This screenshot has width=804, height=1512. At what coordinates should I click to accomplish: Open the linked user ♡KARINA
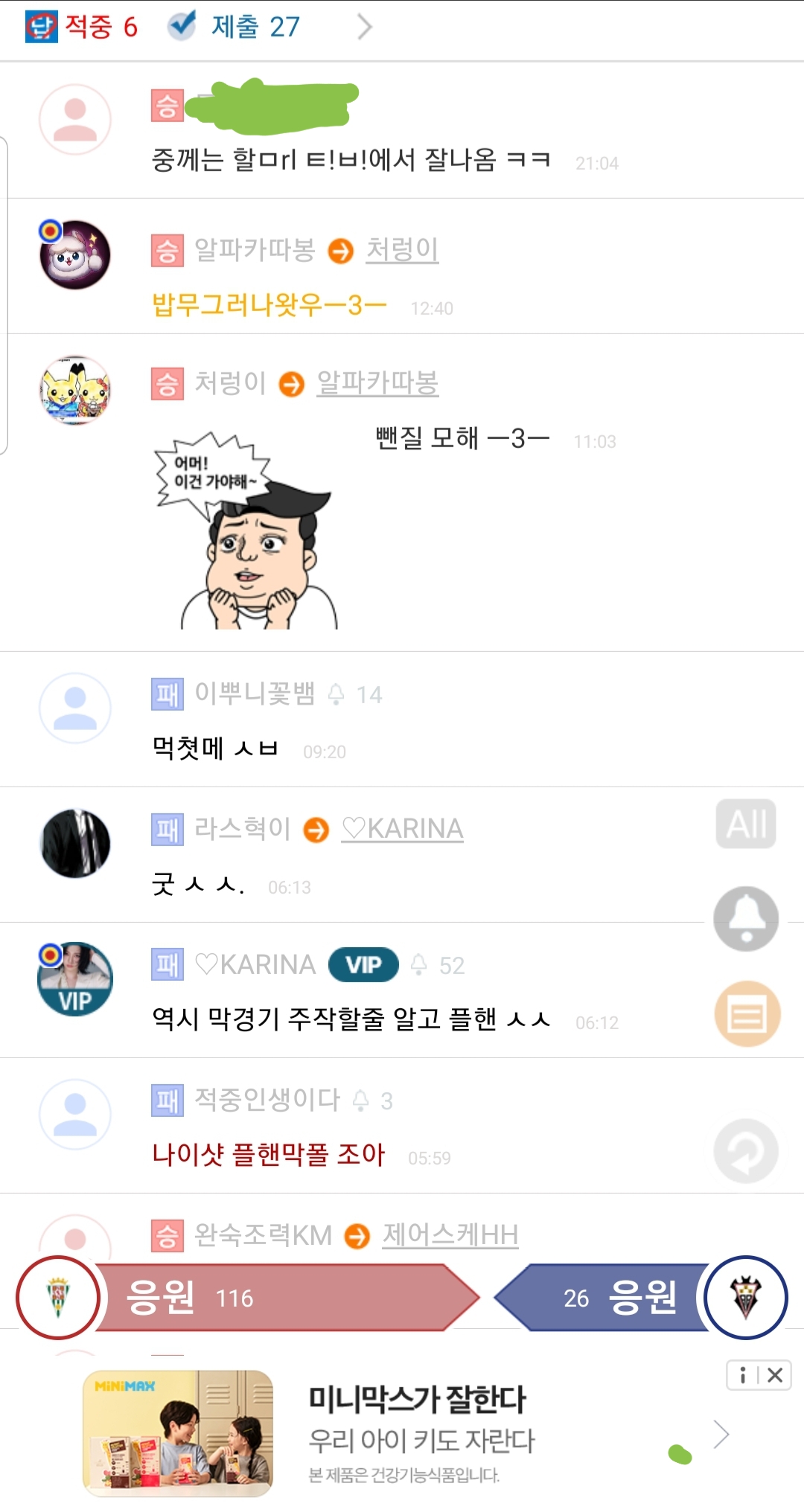coord(402,829)
